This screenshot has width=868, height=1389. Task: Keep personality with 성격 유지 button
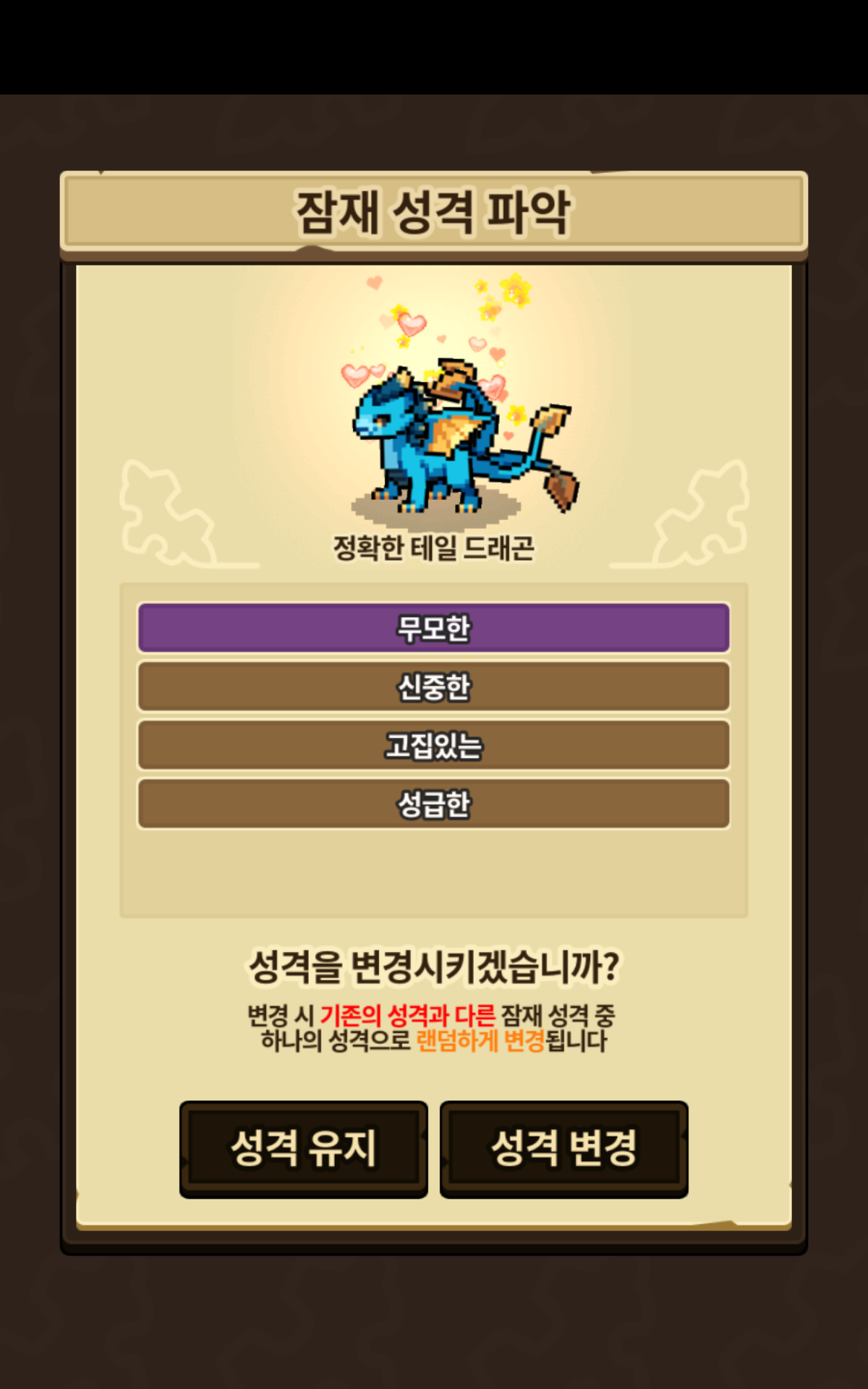pyautogui.click(x=303, y=1149)
